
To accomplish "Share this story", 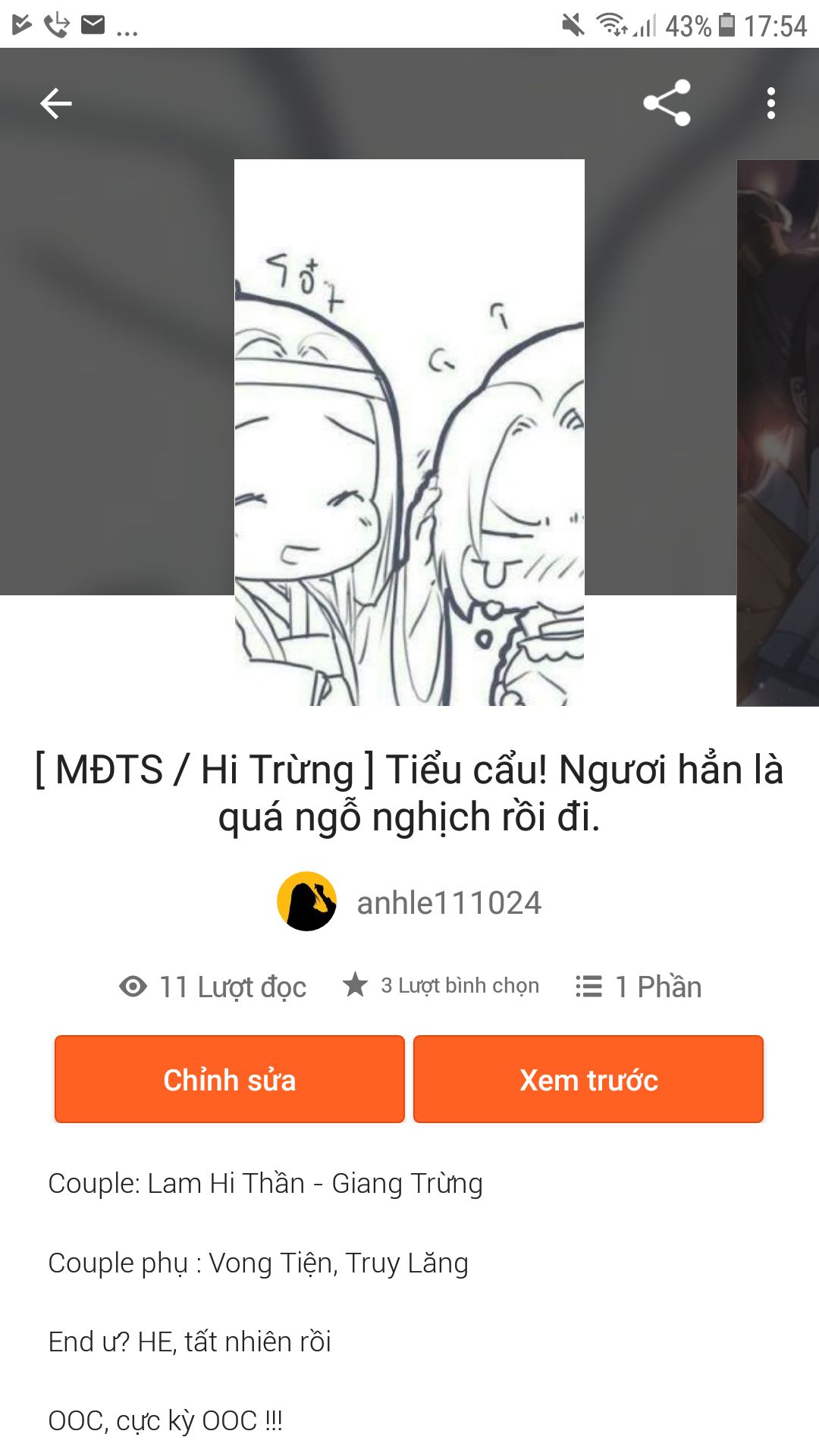I will tap(667, 102).
